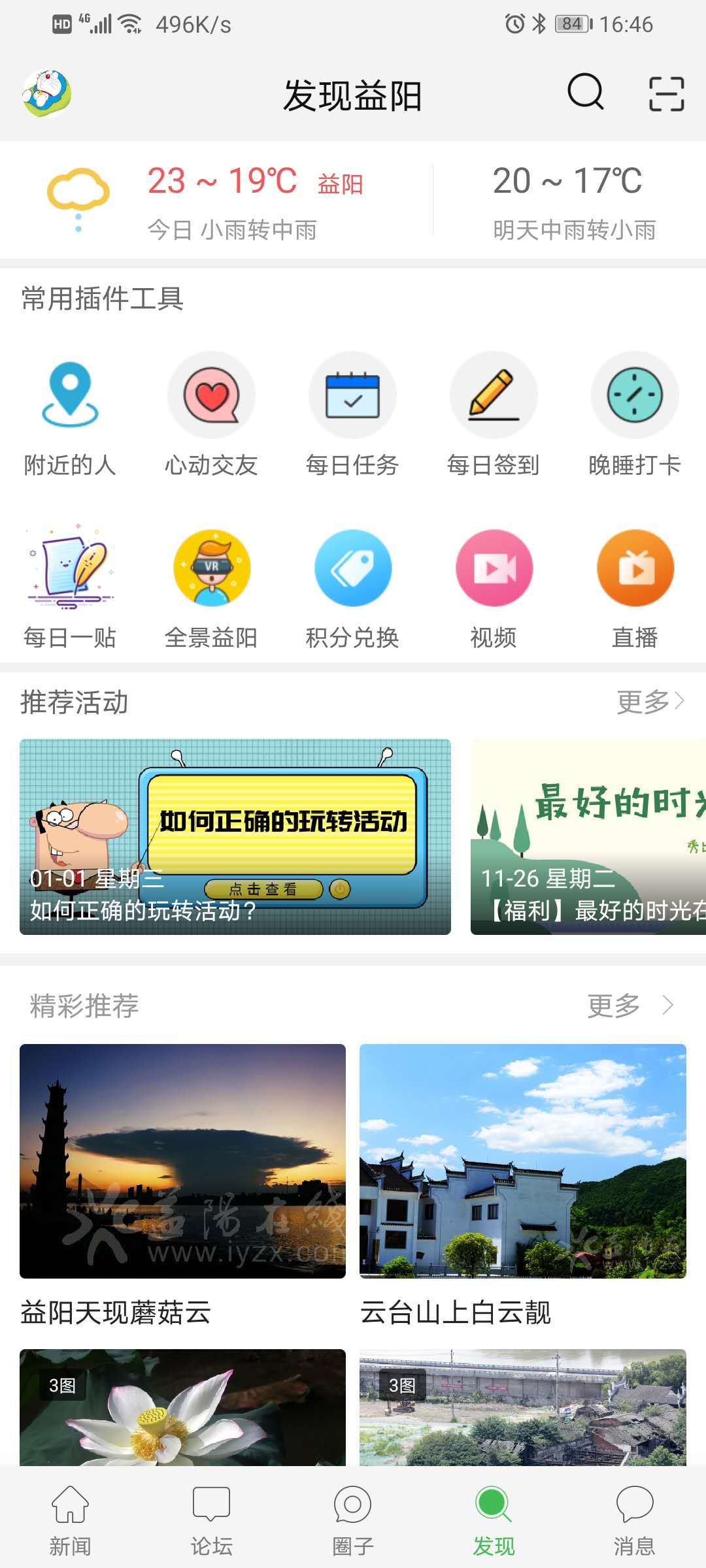Open 每日任务 tool
This screenshot has height=1568, width=706.
point(352,416)
